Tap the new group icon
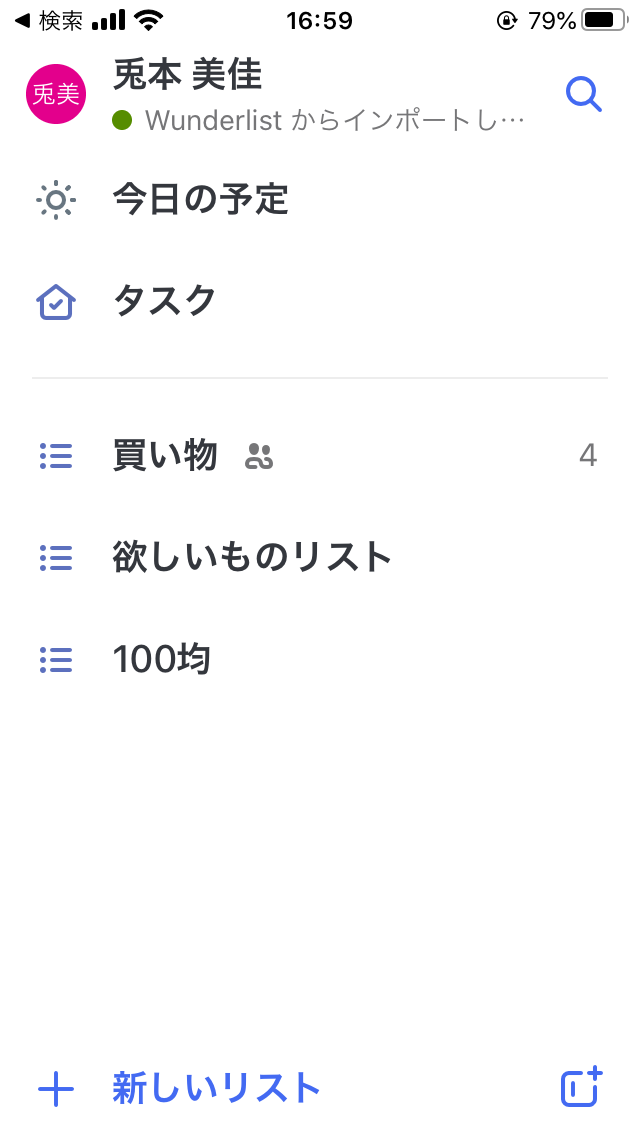 click(583, 1087)
